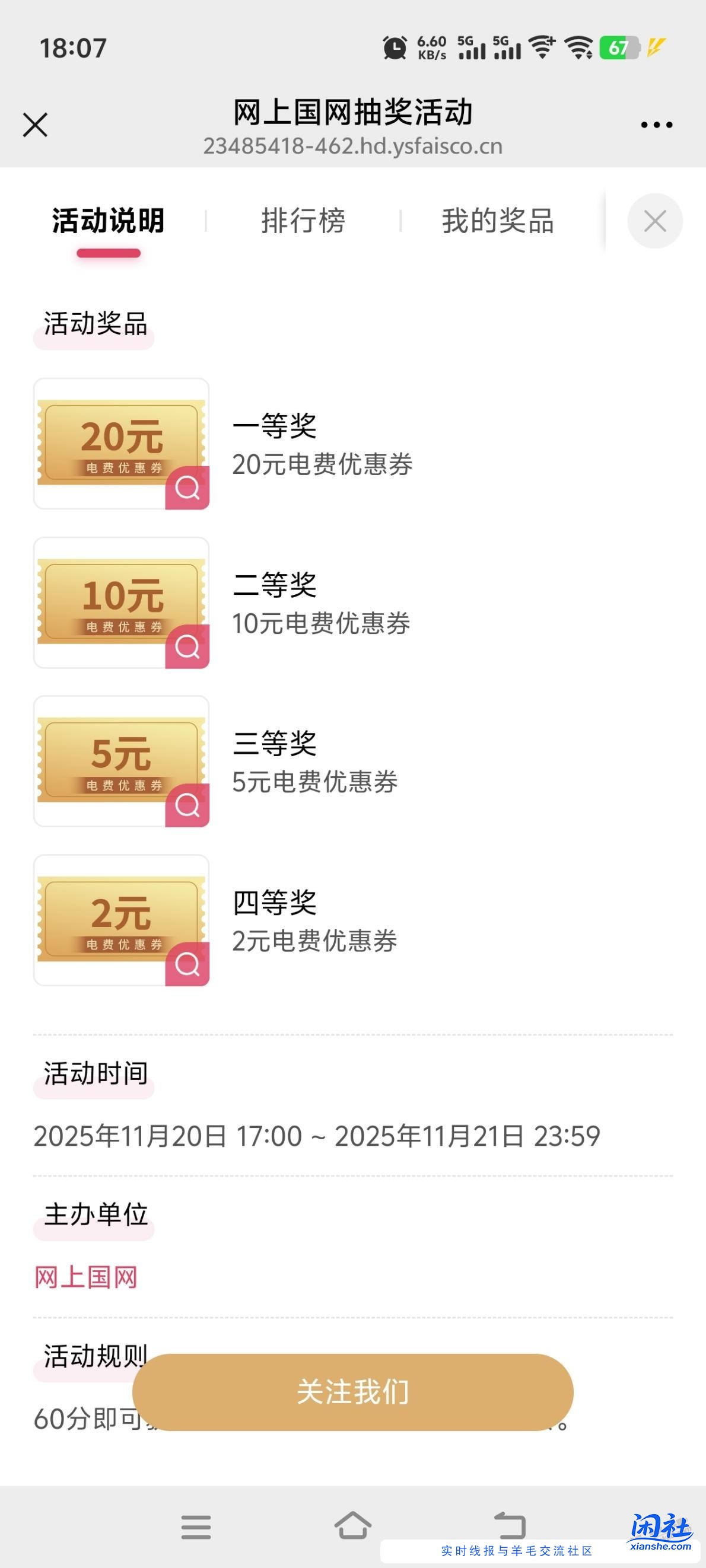Tap the alarm clock icon in status bar
This screenshot has height=1568, width=706.
tap(394, 46)
